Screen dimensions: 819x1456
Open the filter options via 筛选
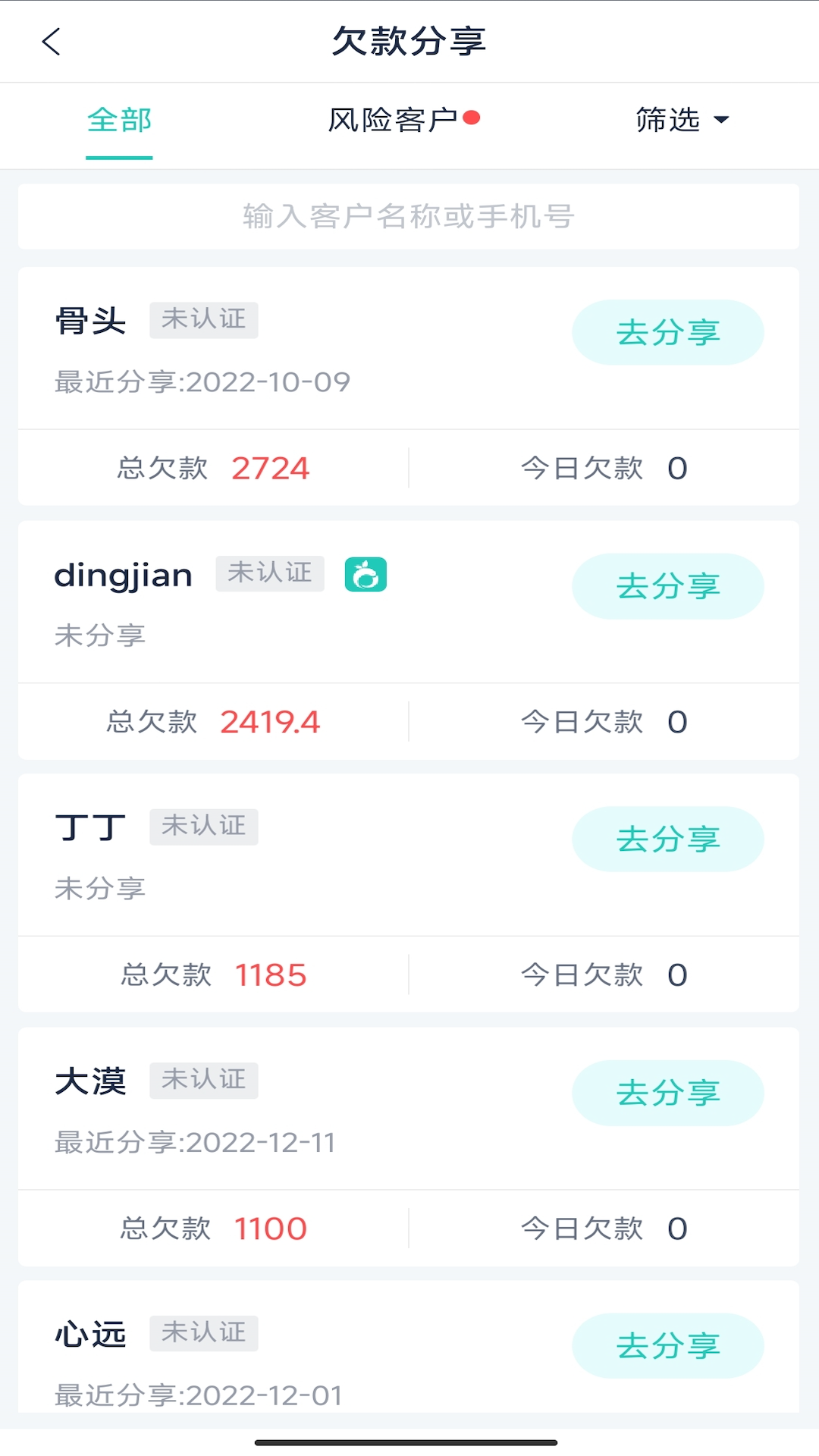[667, 119]
